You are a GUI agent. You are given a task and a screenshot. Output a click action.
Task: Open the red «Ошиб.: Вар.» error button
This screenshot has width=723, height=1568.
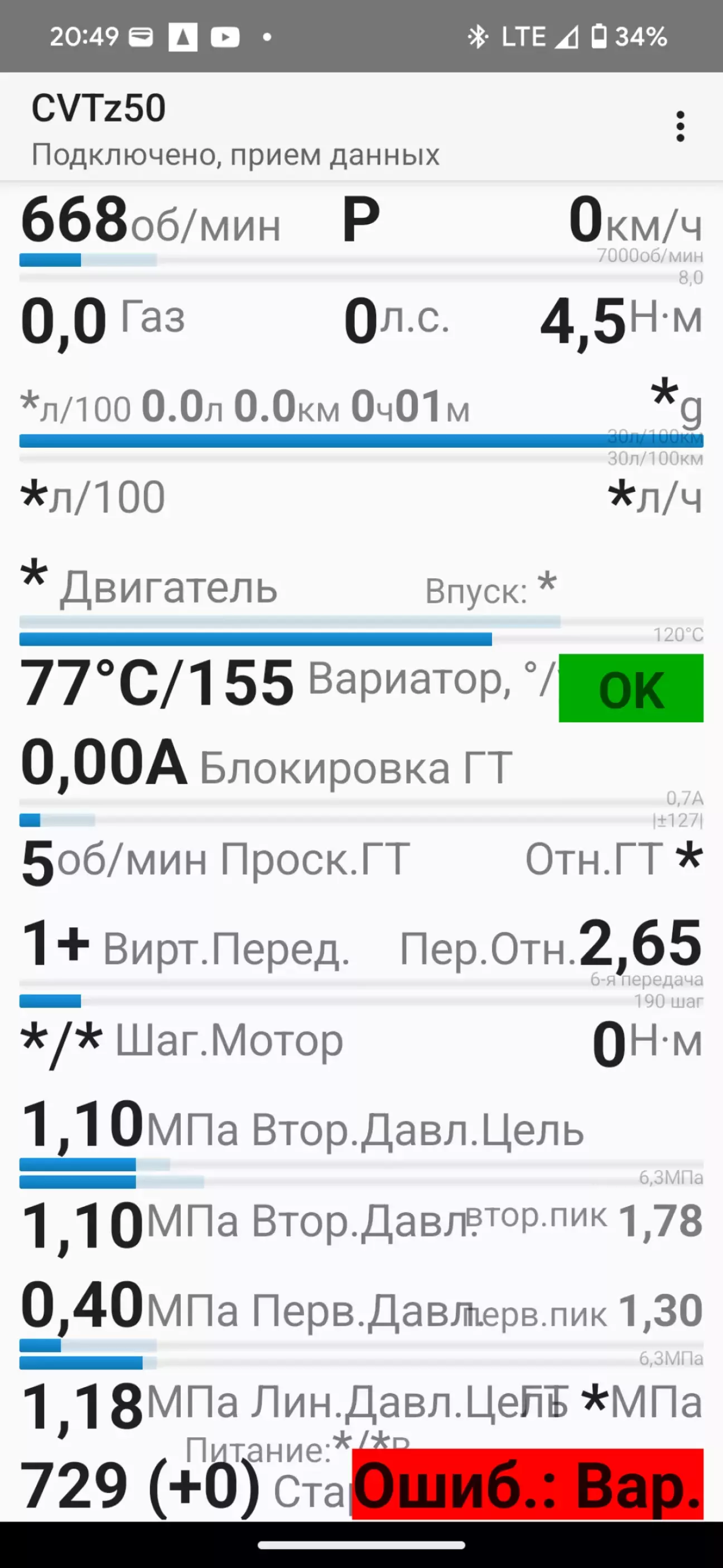[x=527, y=1484]
